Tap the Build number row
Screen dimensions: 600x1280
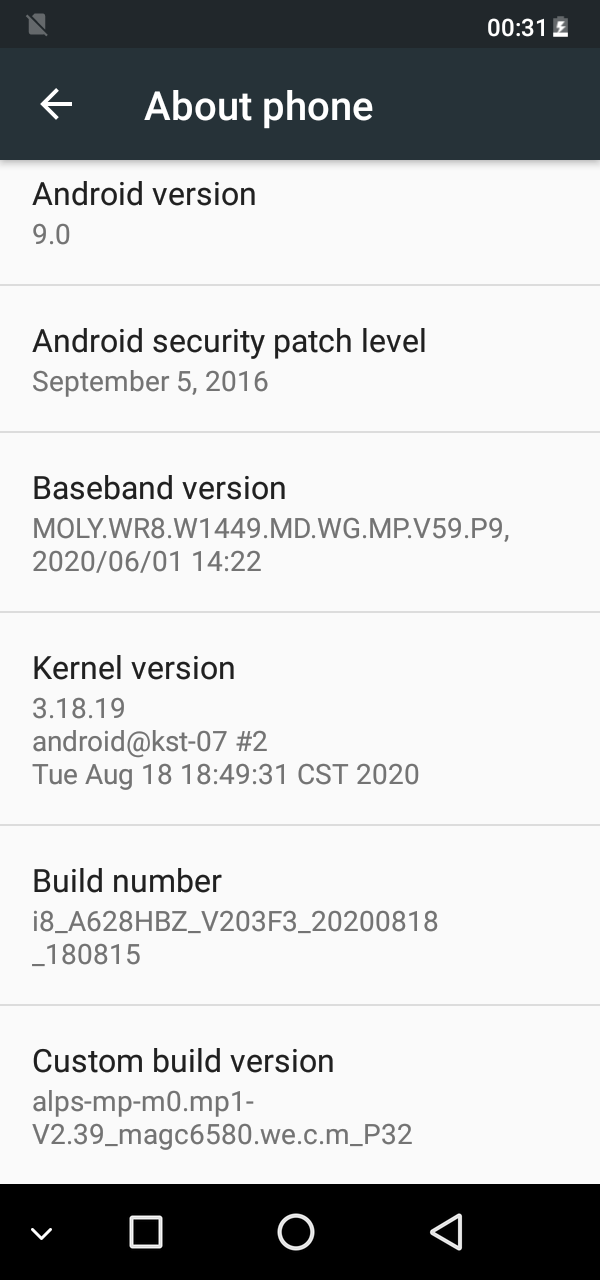click(300, 916)
